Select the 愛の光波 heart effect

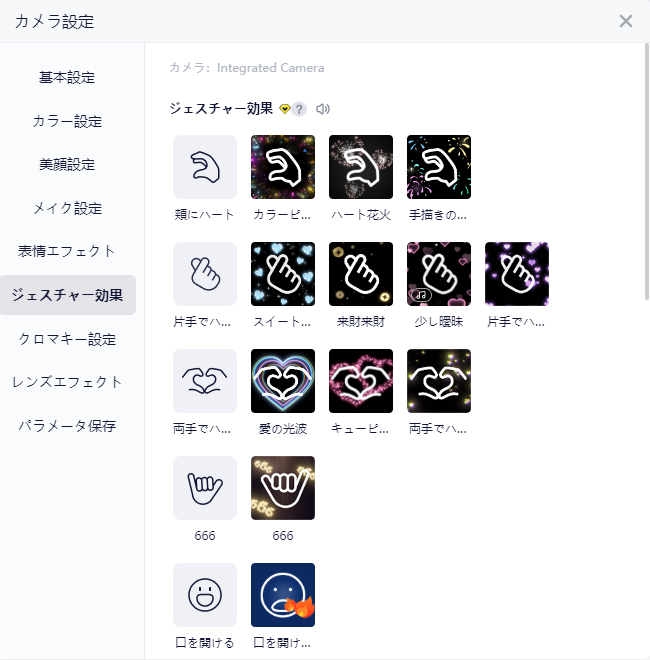coord(283,381)
